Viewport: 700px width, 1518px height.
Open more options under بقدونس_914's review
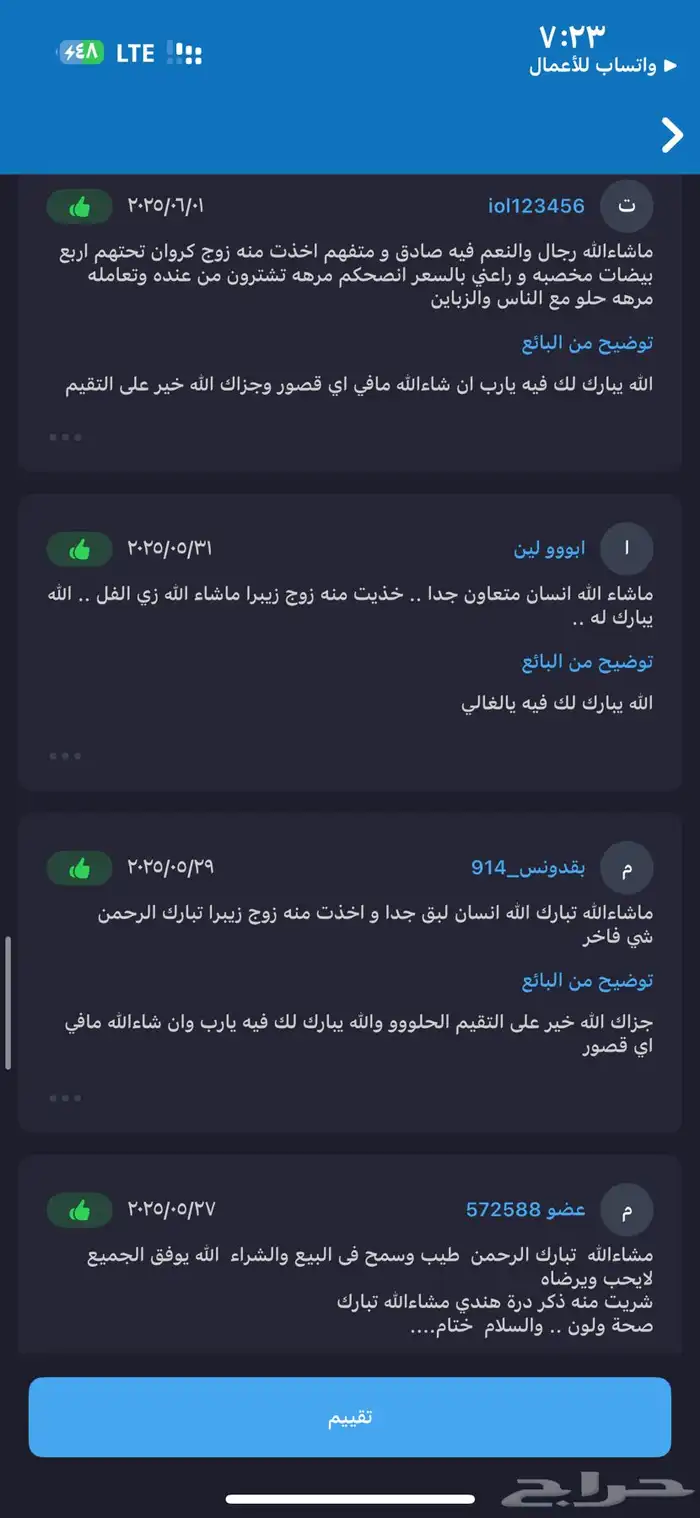pos(65,1098)
